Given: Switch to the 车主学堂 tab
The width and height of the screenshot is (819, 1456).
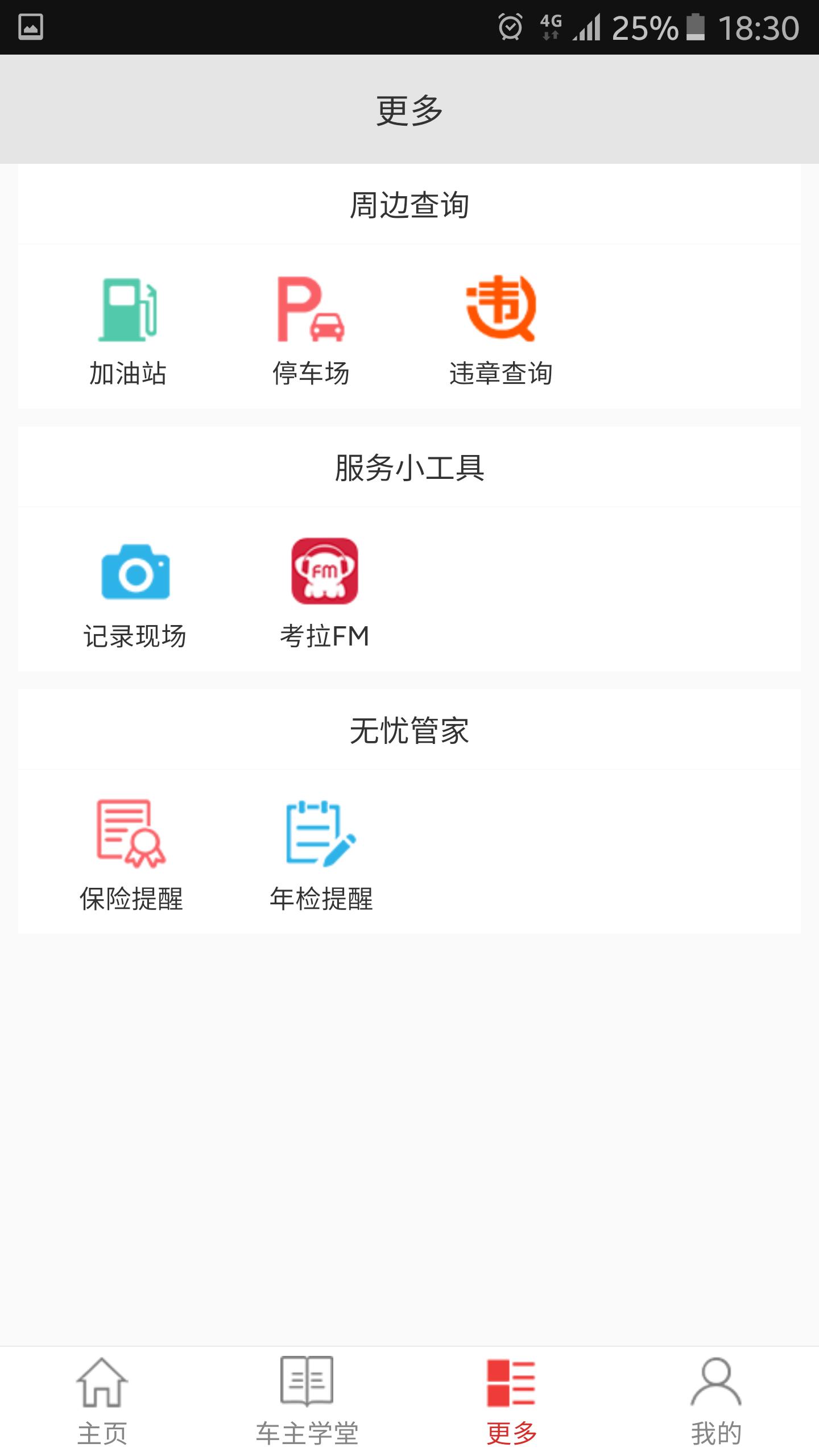Looking at the screenshot, I should click(x=307, y=1400).
